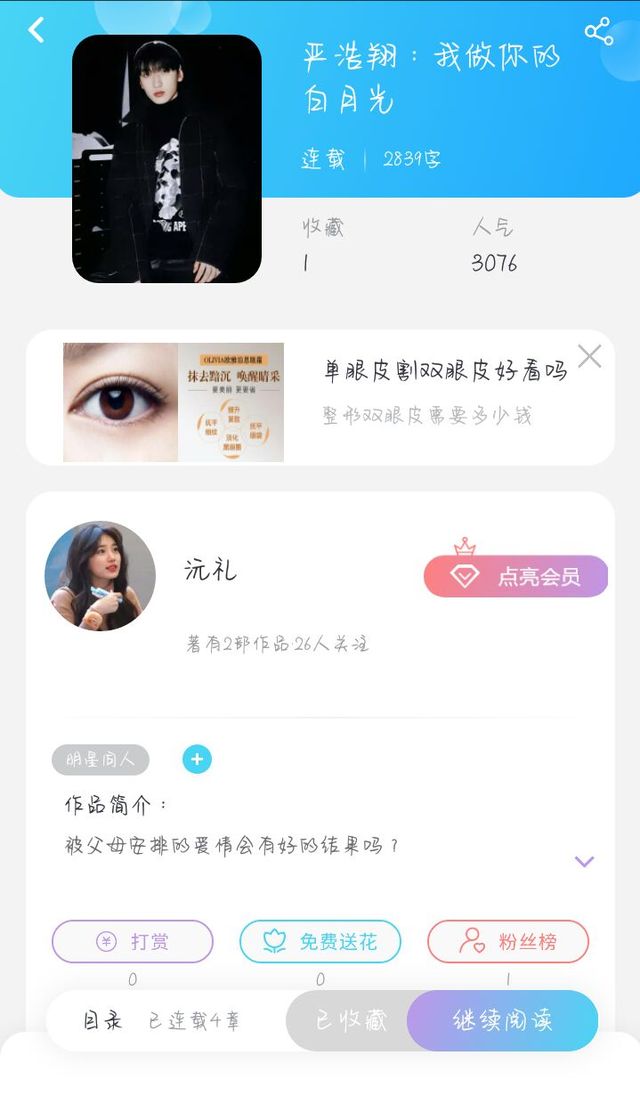Tap 打赏 to tip the author
The width and height of the screenshot is (640, 1096).
coord(133,941)
